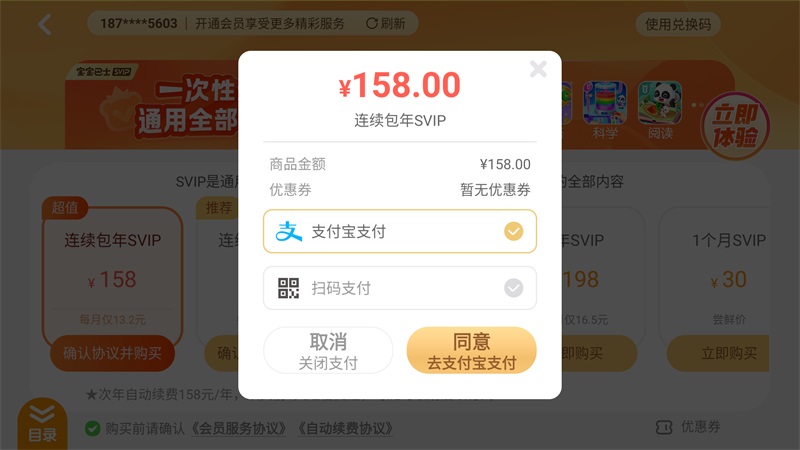The width and height of the screenshot is (800, 450).
Task: Tap the 立即体验 badge
Action: [x=735, y=126]
